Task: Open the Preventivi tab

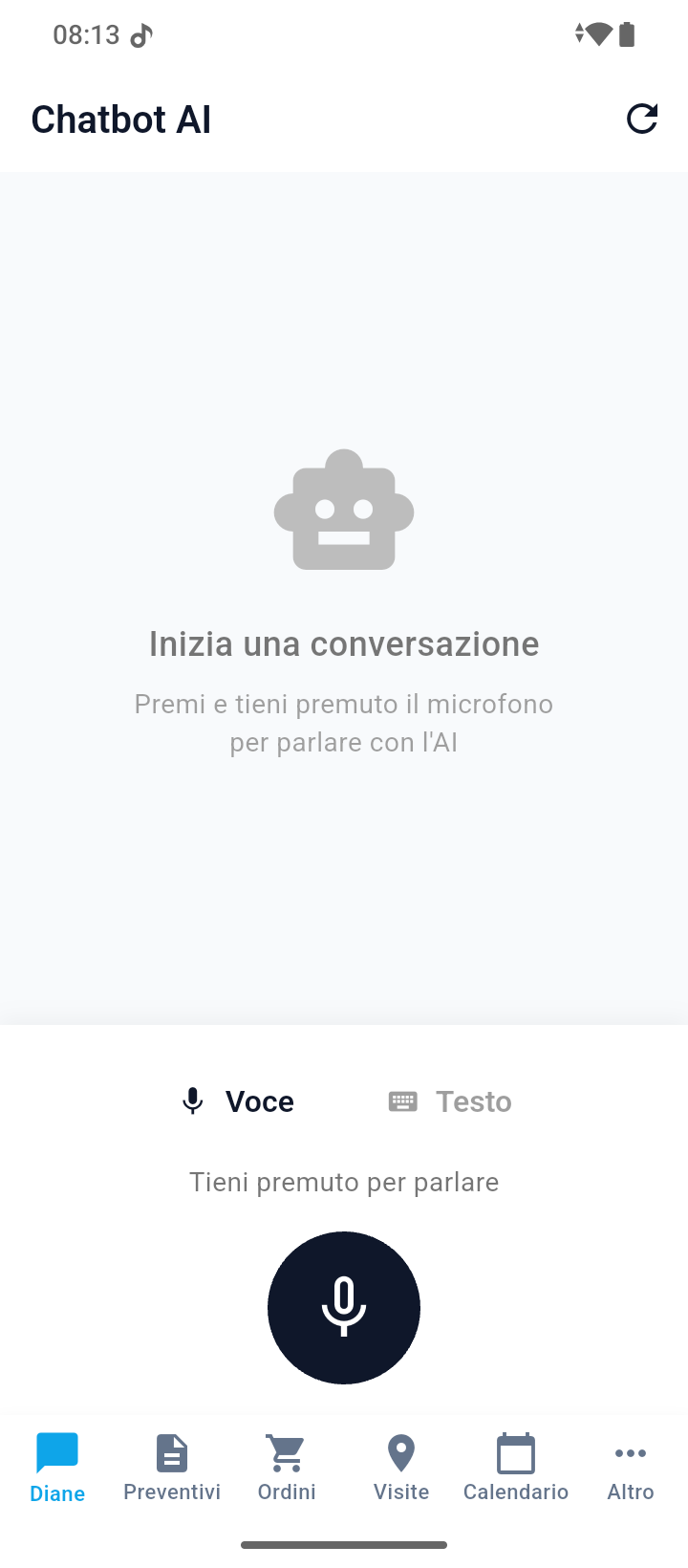Action: (x=171, y=1466)
